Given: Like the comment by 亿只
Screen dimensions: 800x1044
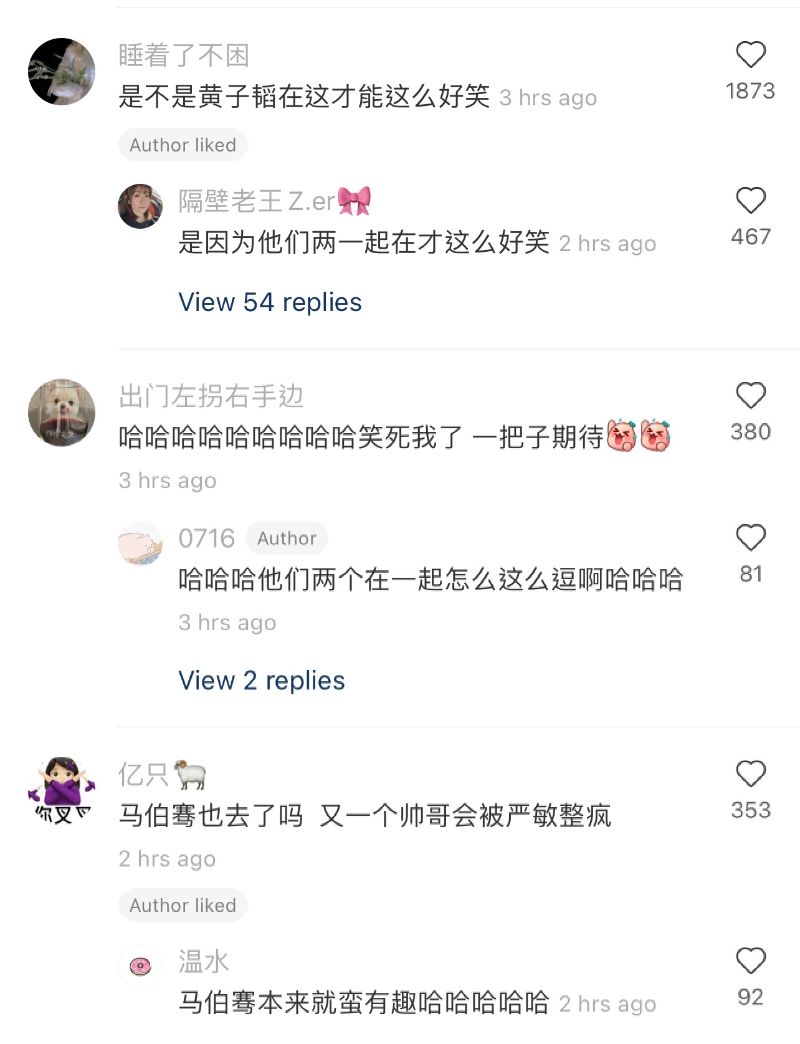Looking at the screenshot, I should (x=750, y=774).
